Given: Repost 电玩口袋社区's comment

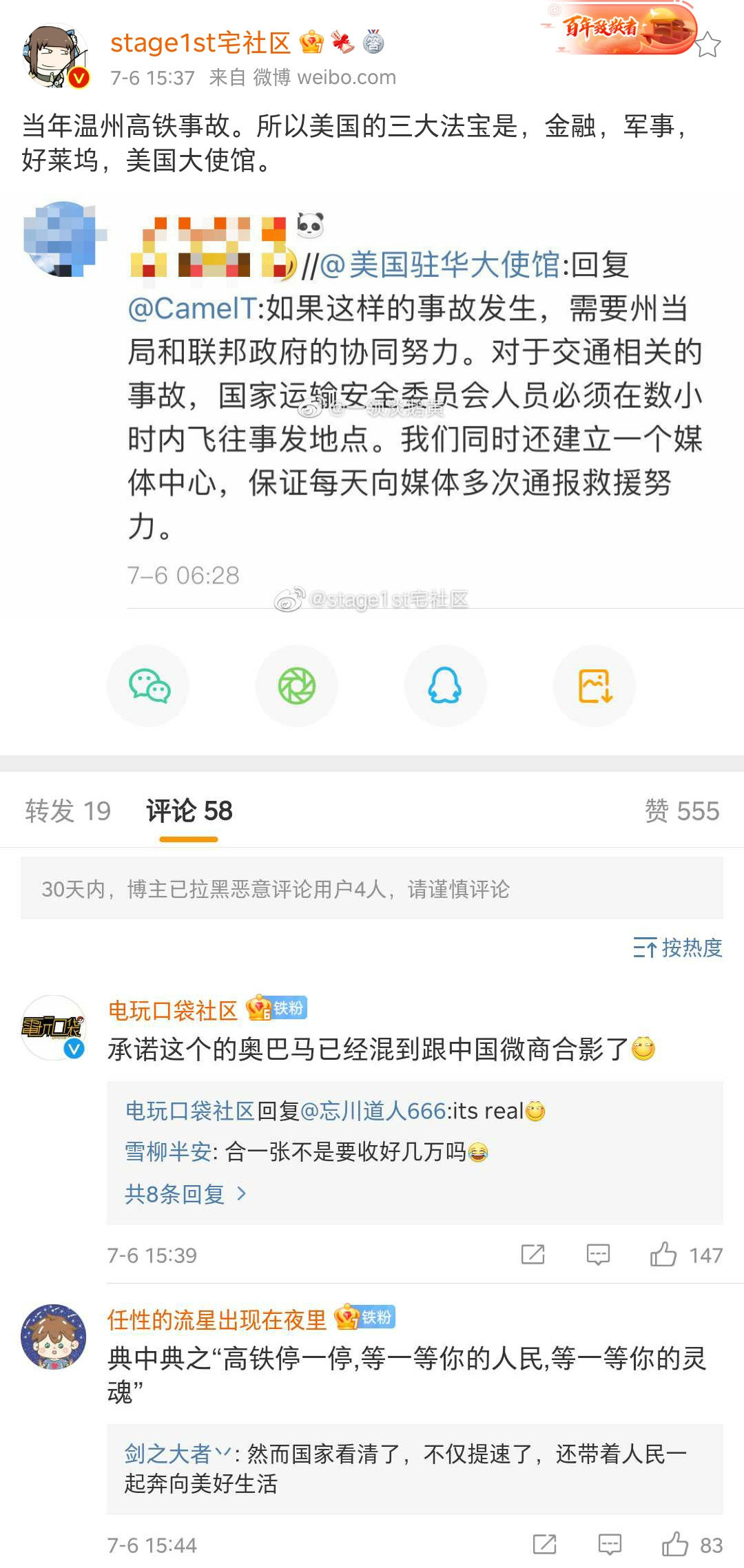Looking at the screenshot, I should [533, 1255].
